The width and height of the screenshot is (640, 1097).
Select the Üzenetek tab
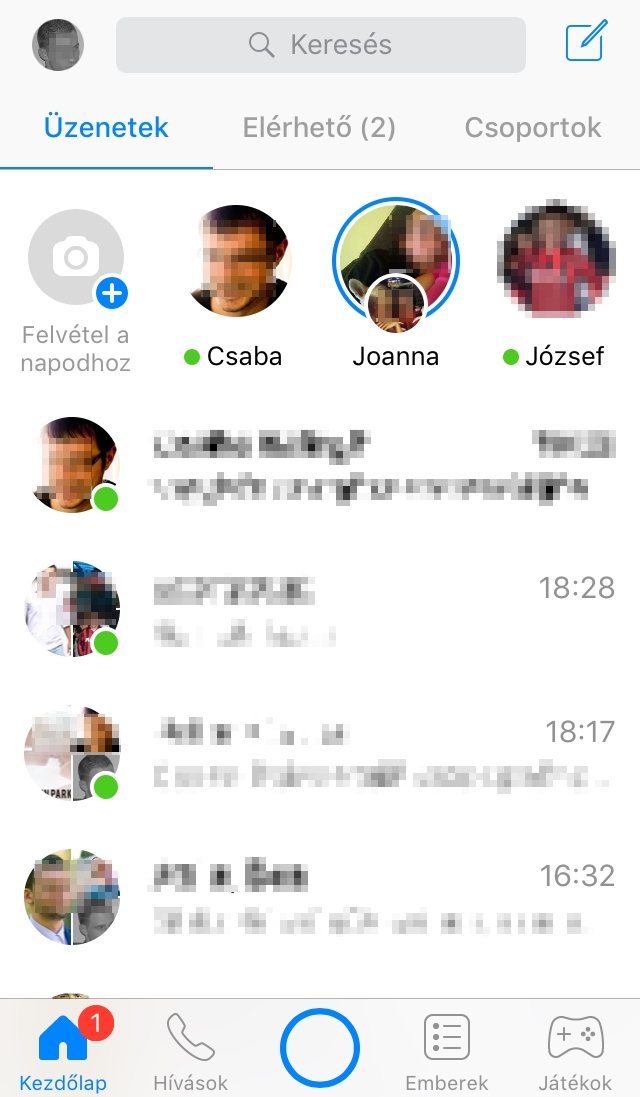coord(106,128)
